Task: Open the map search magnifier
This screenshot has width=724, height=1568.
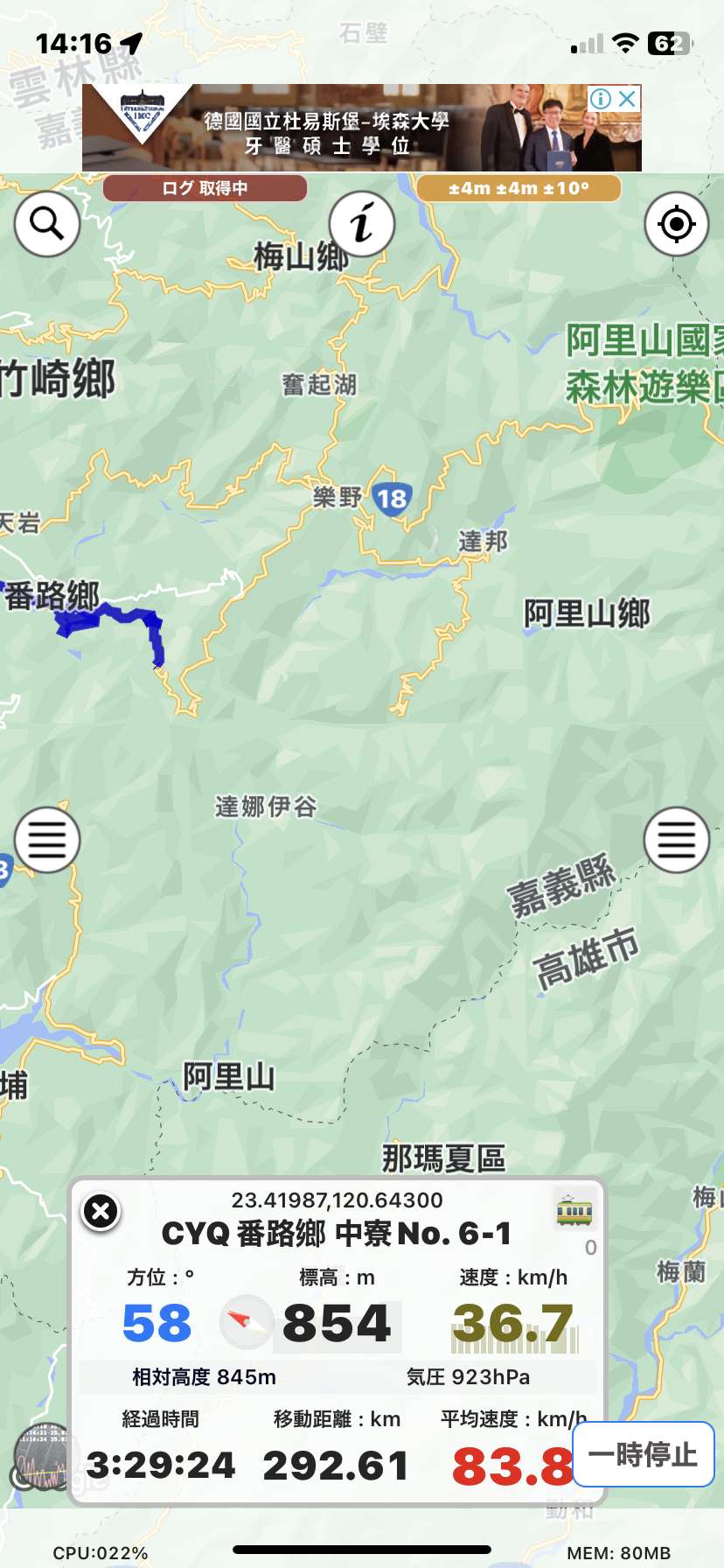Action: coord(47,224)
